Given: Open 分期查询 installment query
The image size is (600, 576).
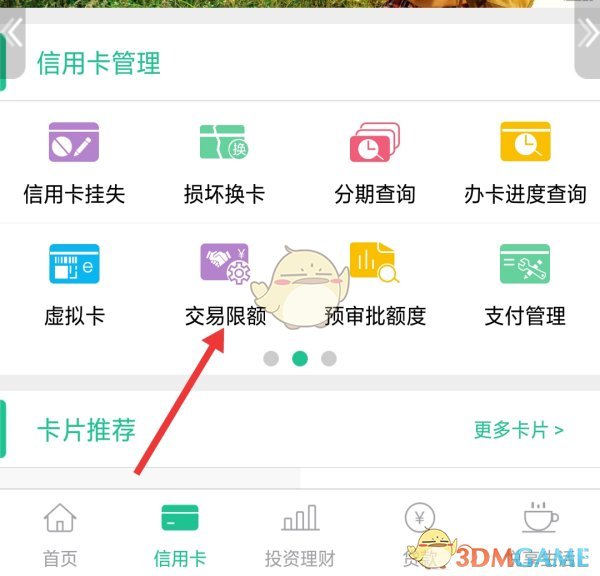Looking at the screenshot, I should pyautogui.click(x=374, y=162).
